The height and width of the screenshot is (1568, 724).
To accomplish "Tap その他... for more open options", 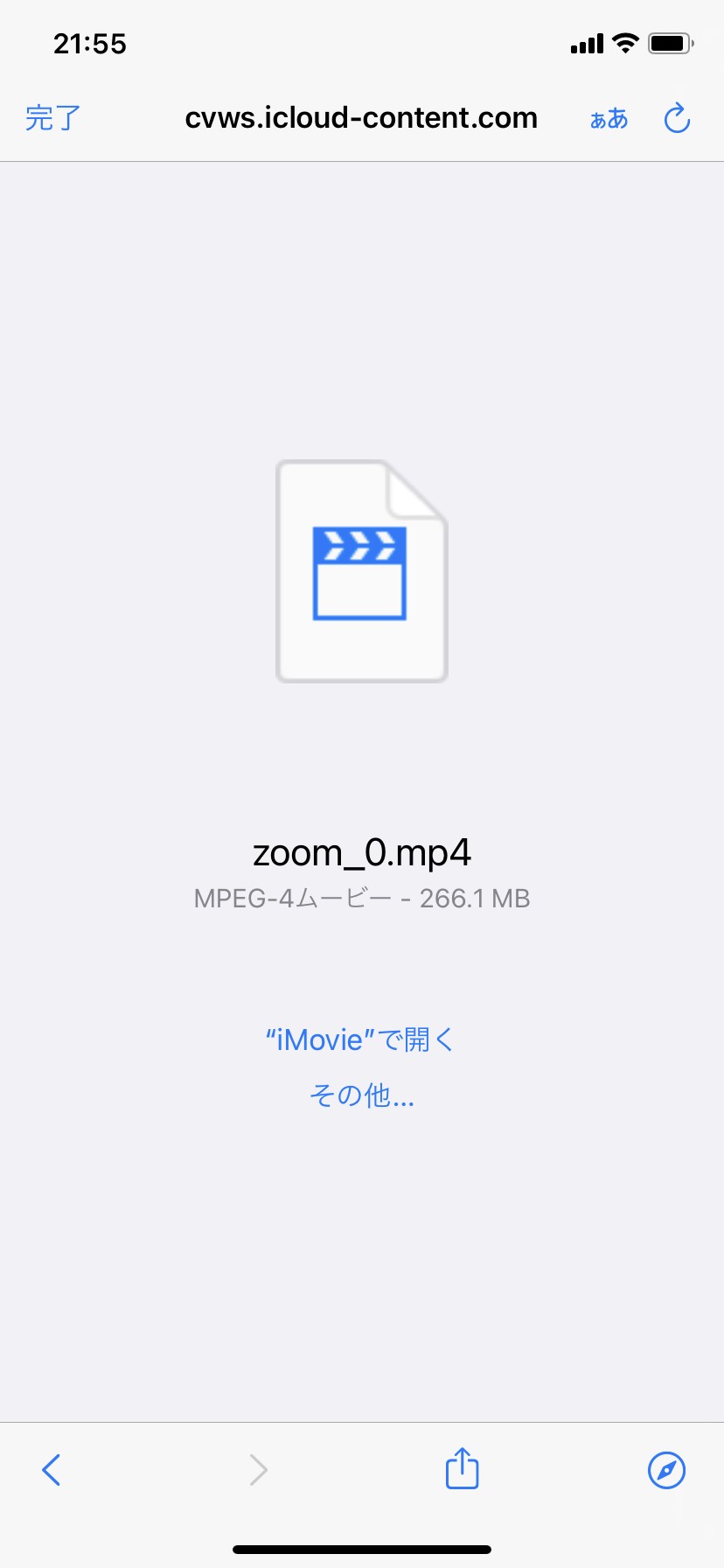I will pyautogui.click(x=361, y=1095).
